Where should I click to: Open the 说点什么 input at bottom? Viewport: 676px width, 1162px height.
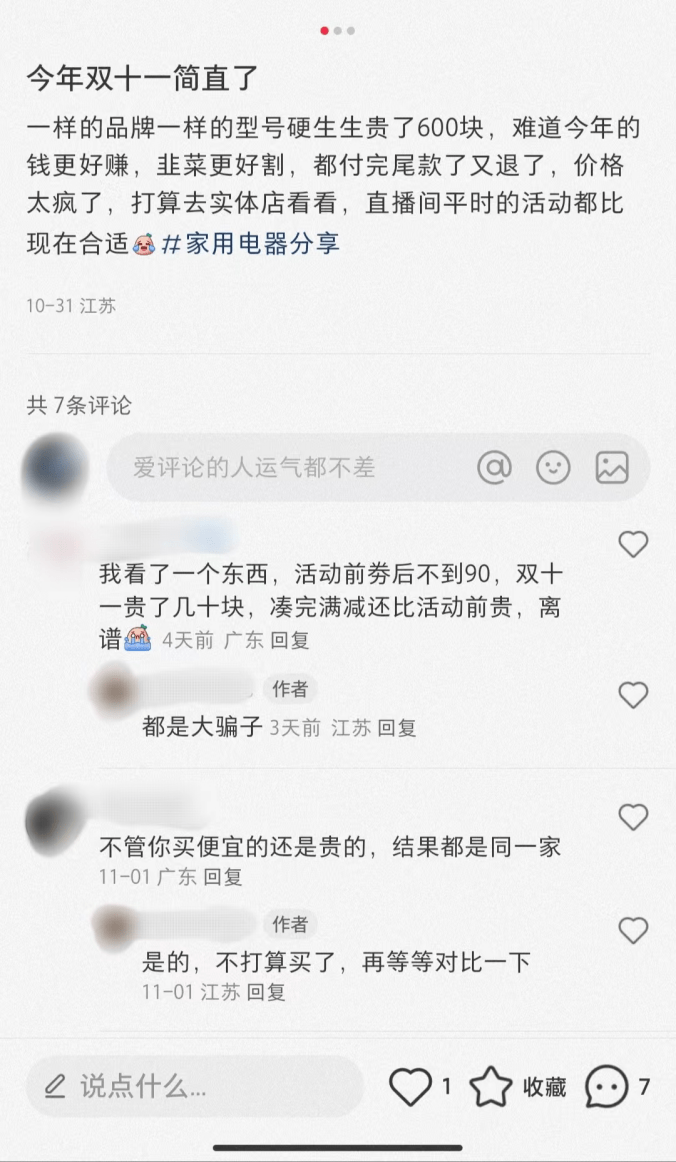click(195, 1086)
